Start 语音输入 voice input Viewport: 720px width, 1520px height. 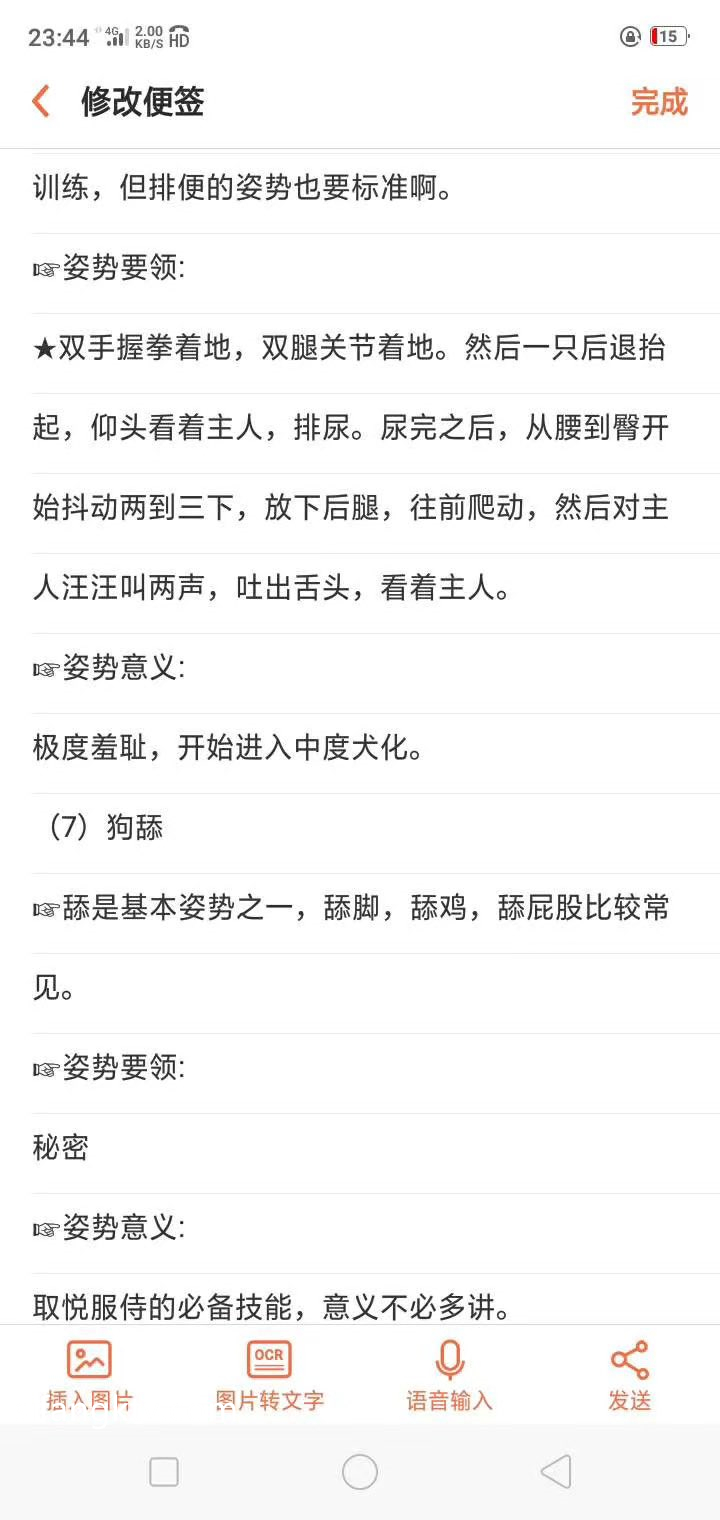click(449, 1376)
